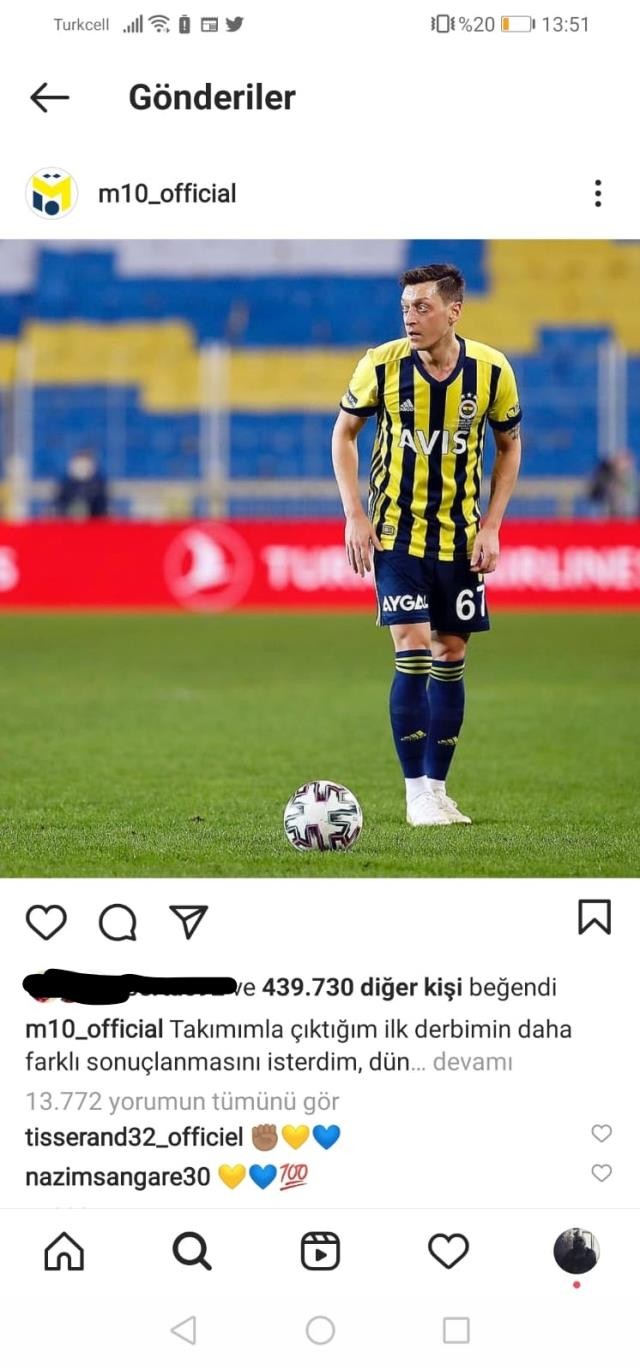640x1367 pixels.
Task: Open the m10_official profile from the post header
Action: coord(166,193)
